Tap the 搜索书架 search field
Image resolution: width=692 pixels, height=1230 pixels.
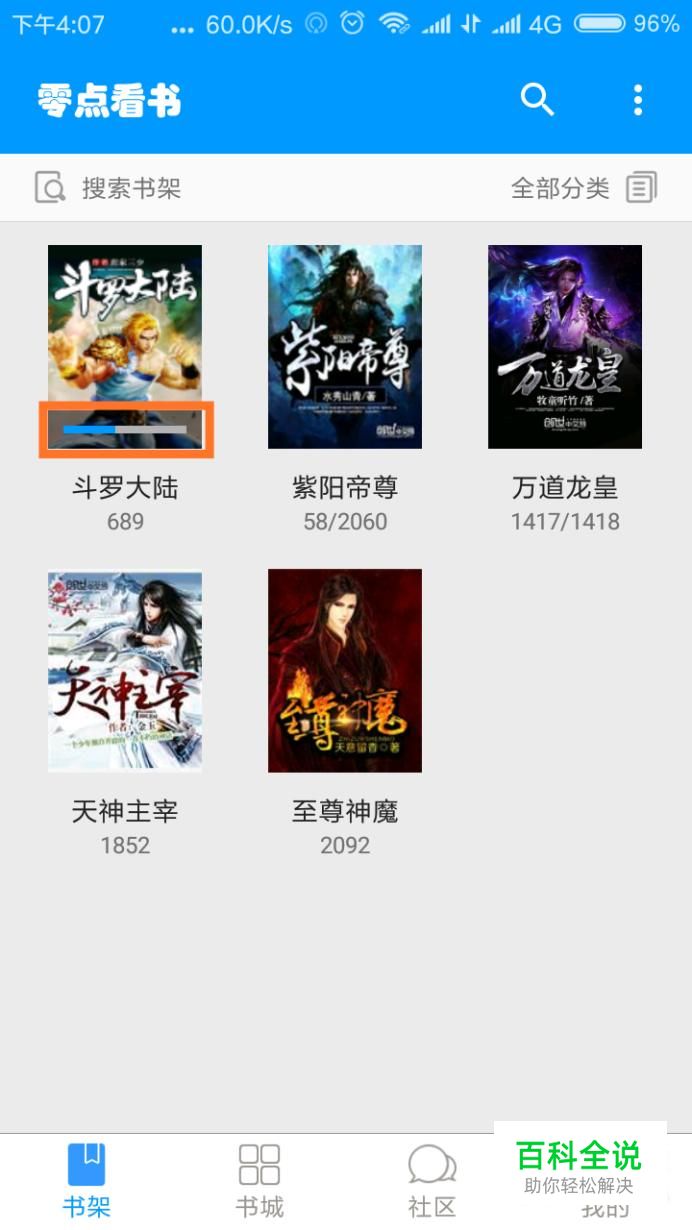click(130, 188)
